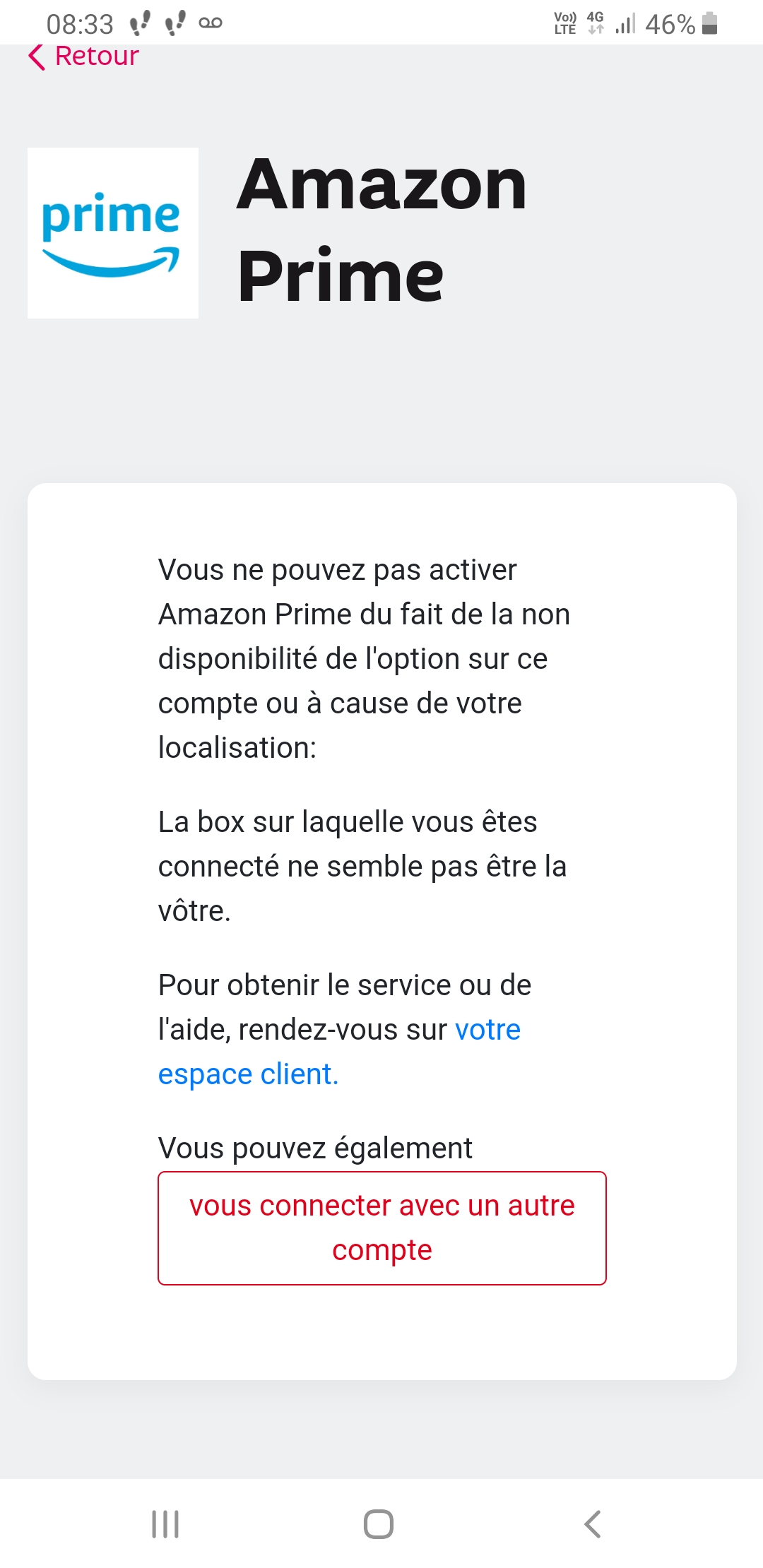Viewport: 763px width, 1568px height.
Task: Open recent apps from the navigation bar
Action: (165, 1524)
